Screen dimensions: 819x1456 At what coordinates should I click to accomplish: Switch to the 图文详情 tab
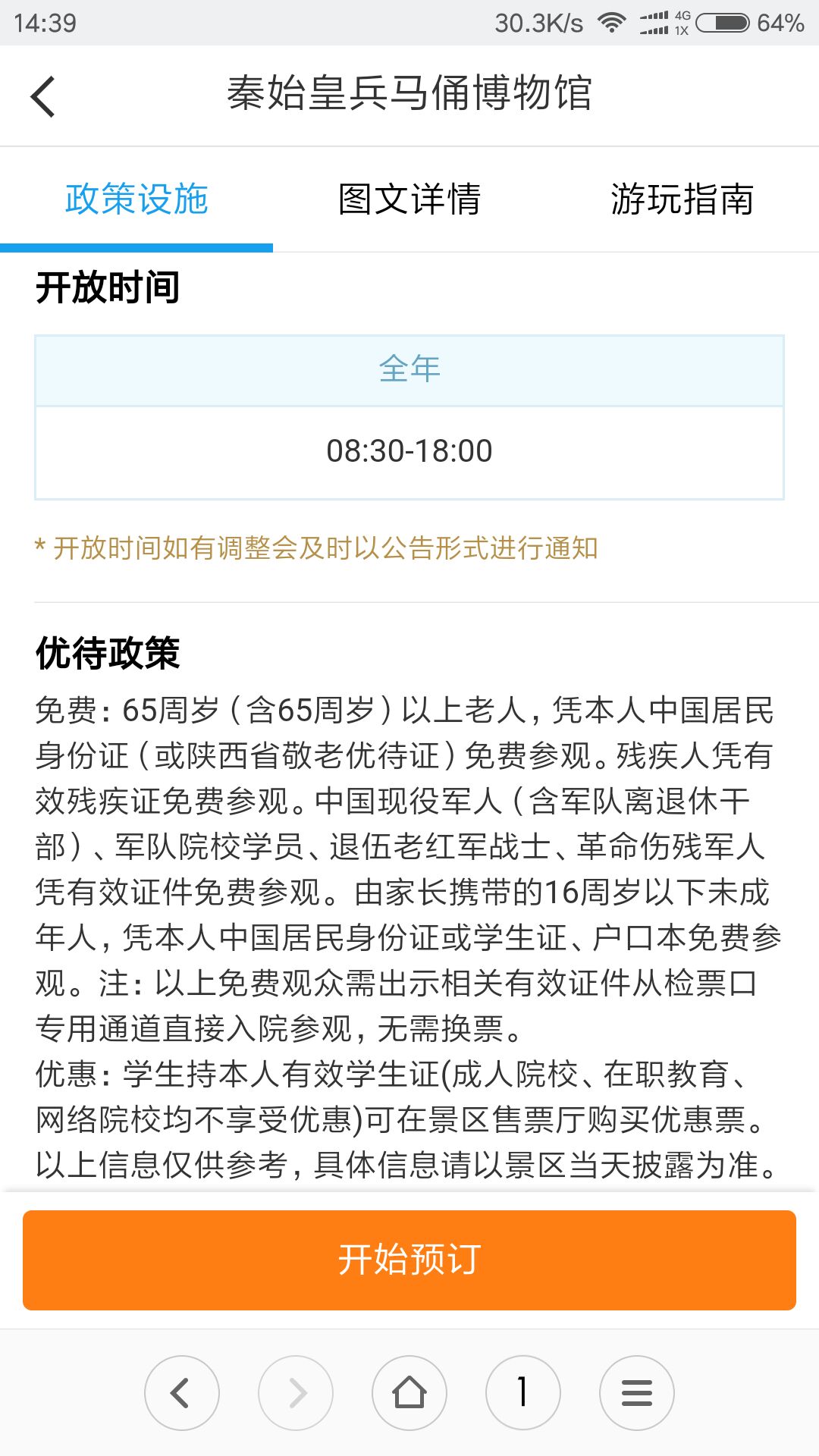click(409, 199)
